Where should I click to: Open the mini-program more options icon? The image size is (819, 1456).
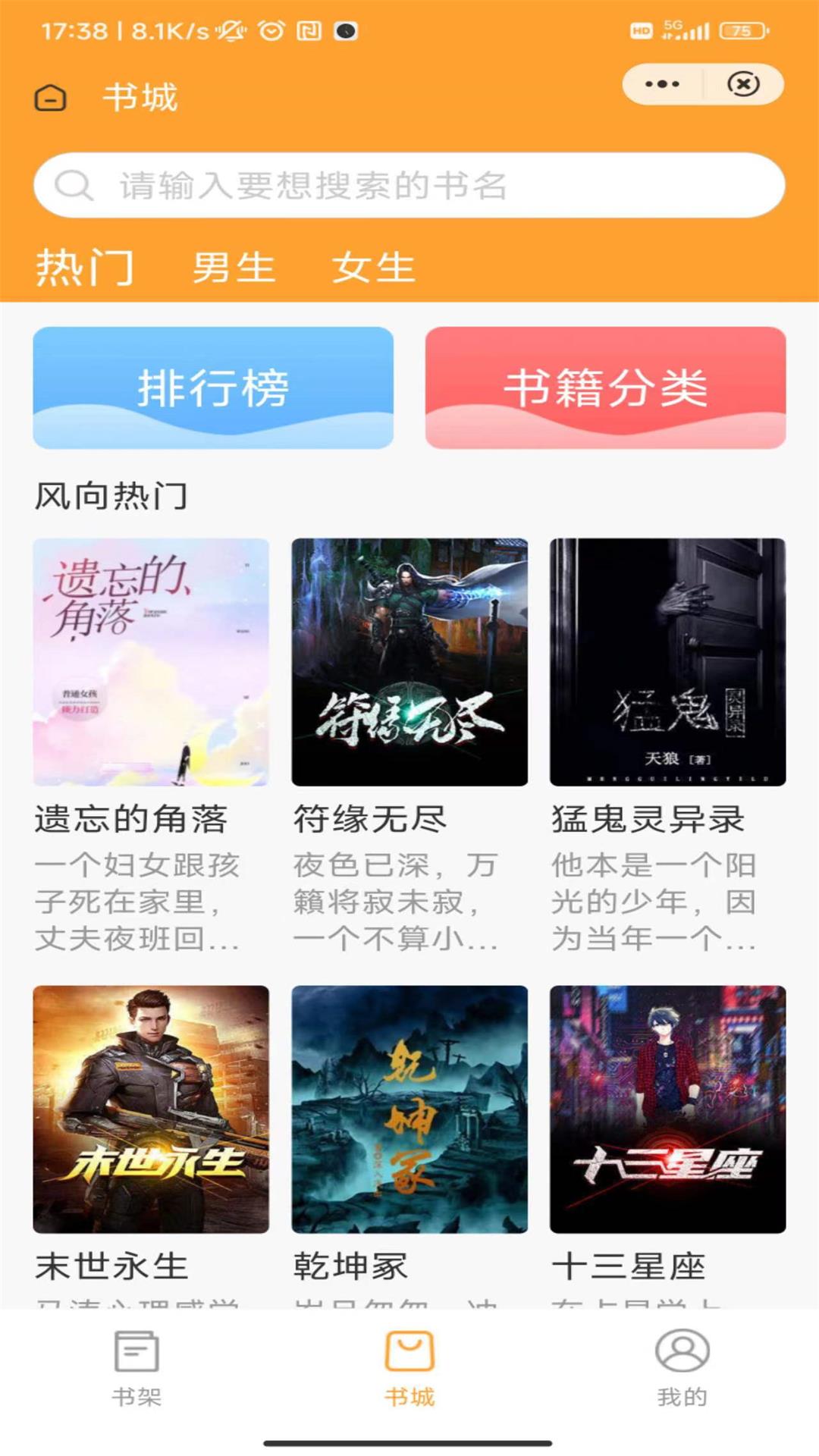(664, 83)
